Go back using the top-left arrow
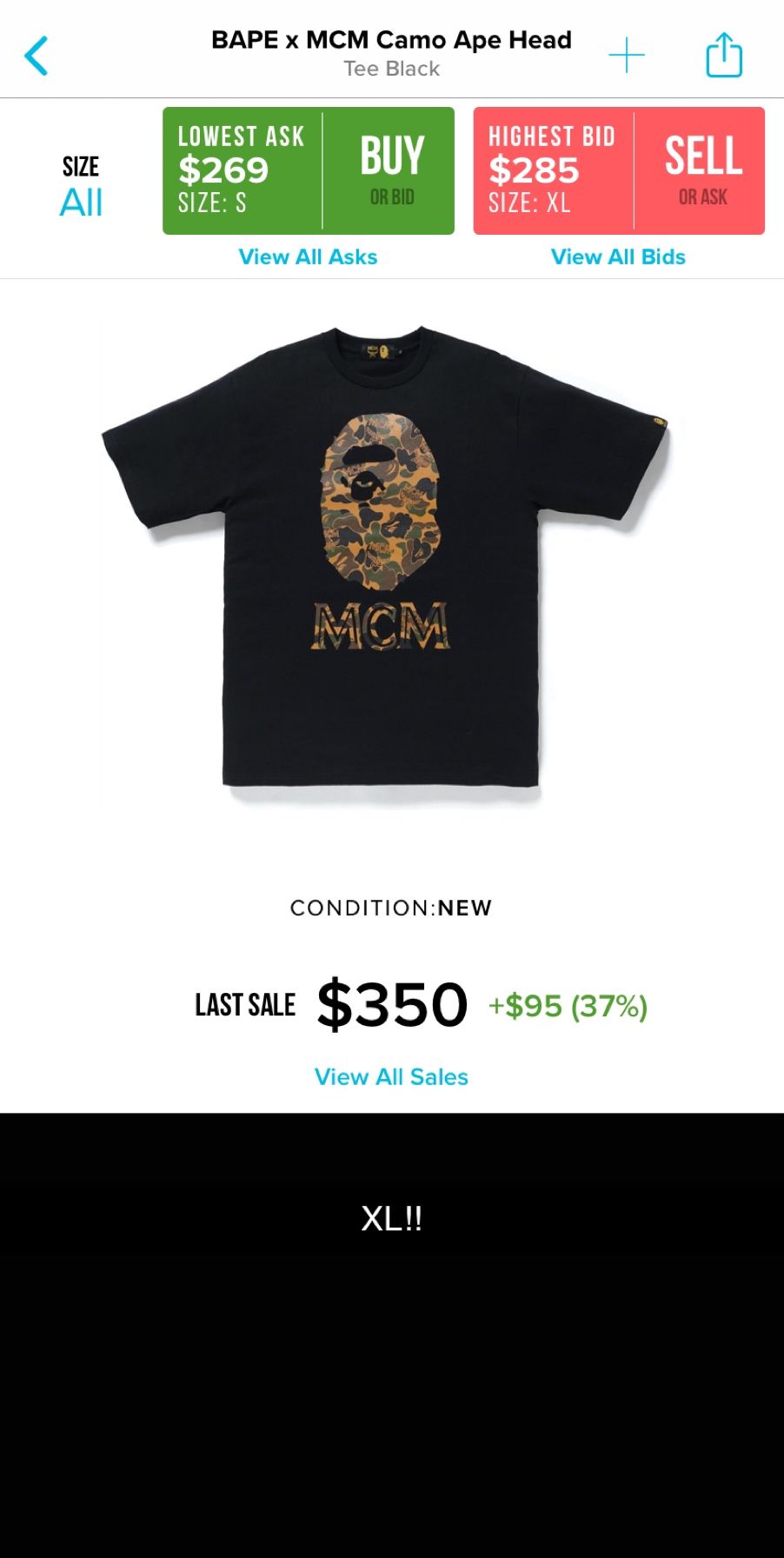Image resolution: width=784 pixels, height=1558 pixels. (x=37, y=57)
